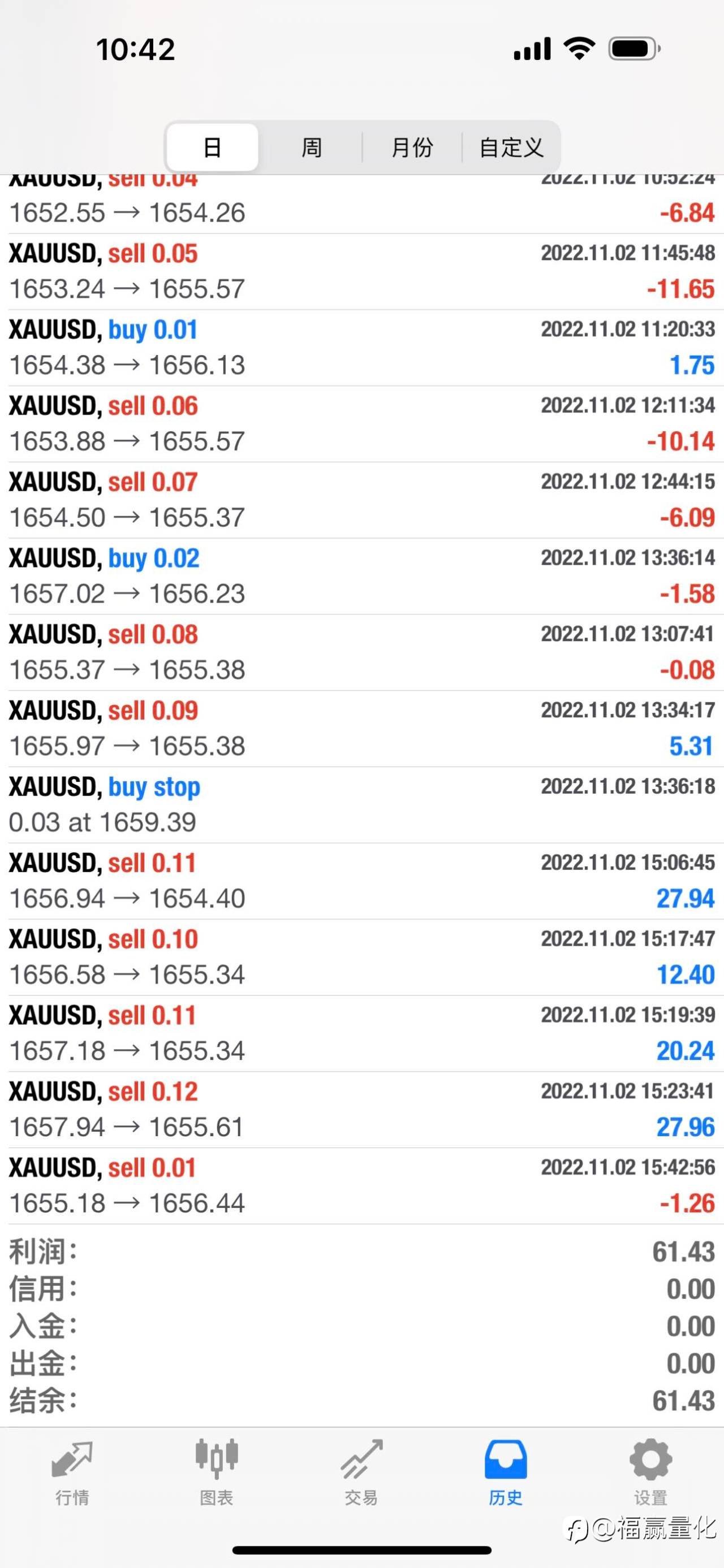View the sell 0.10 trade with profit 12.40
The image size is (724, 1568).
coord(361,957)
